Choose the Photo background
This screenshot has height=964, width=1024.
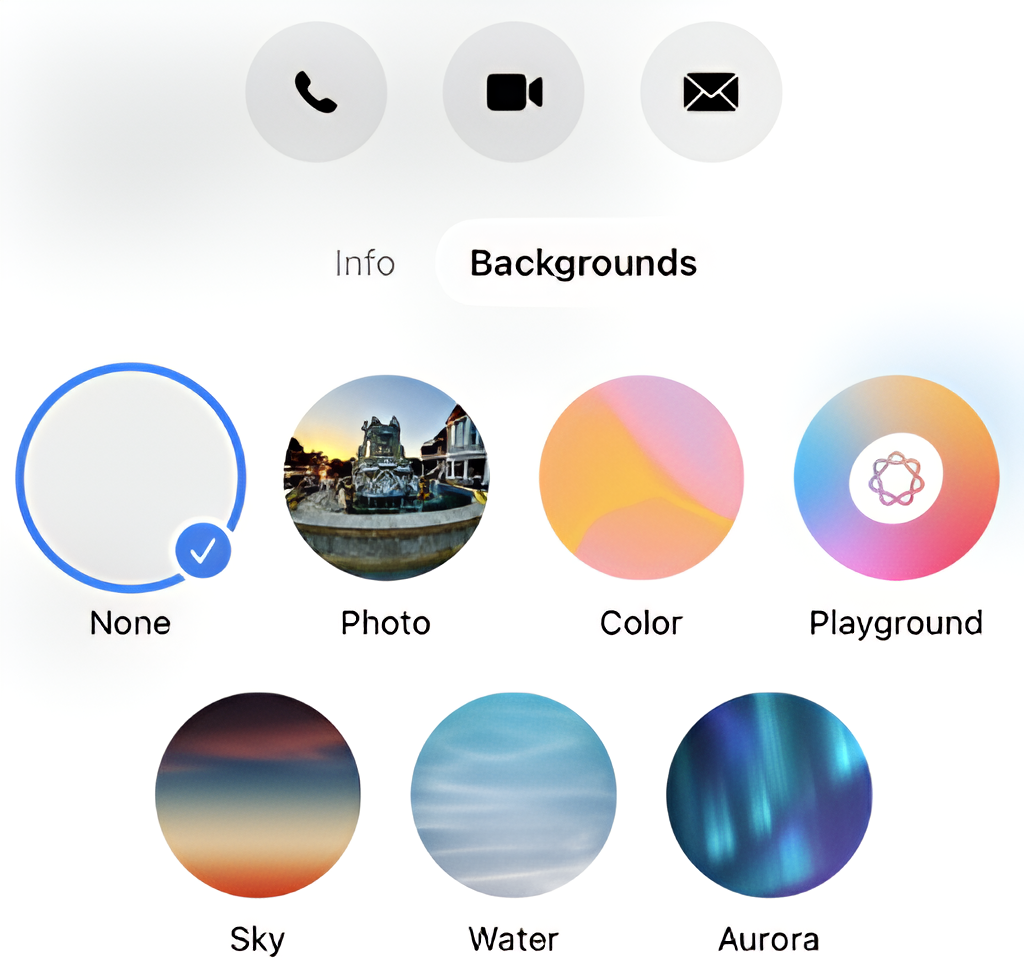pos(386,478)
